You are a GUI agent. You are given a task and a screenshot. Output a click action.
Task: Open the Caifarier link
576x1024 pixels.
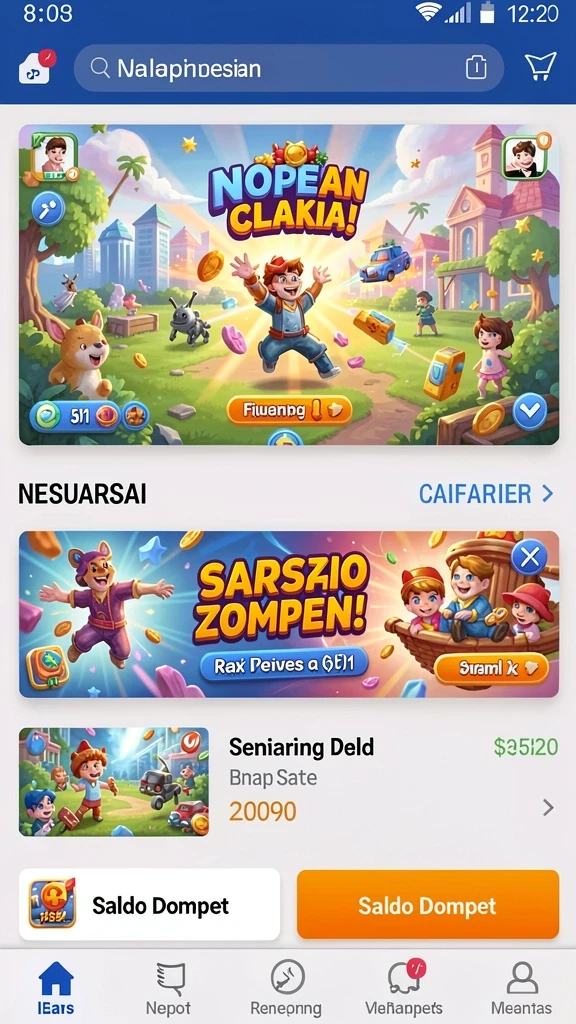pos(485,494)
